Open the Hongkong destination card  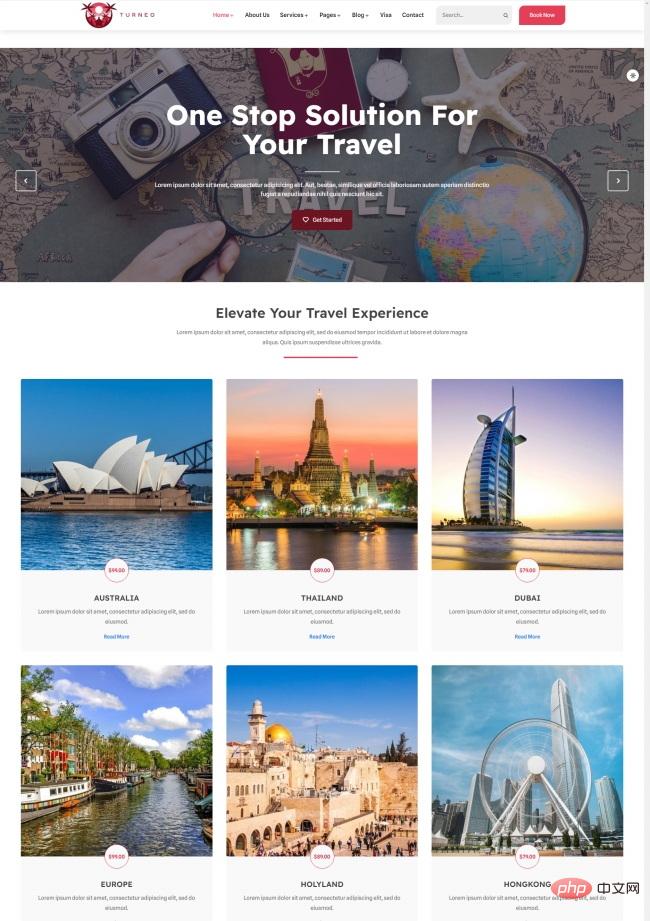tap(527, 884)
